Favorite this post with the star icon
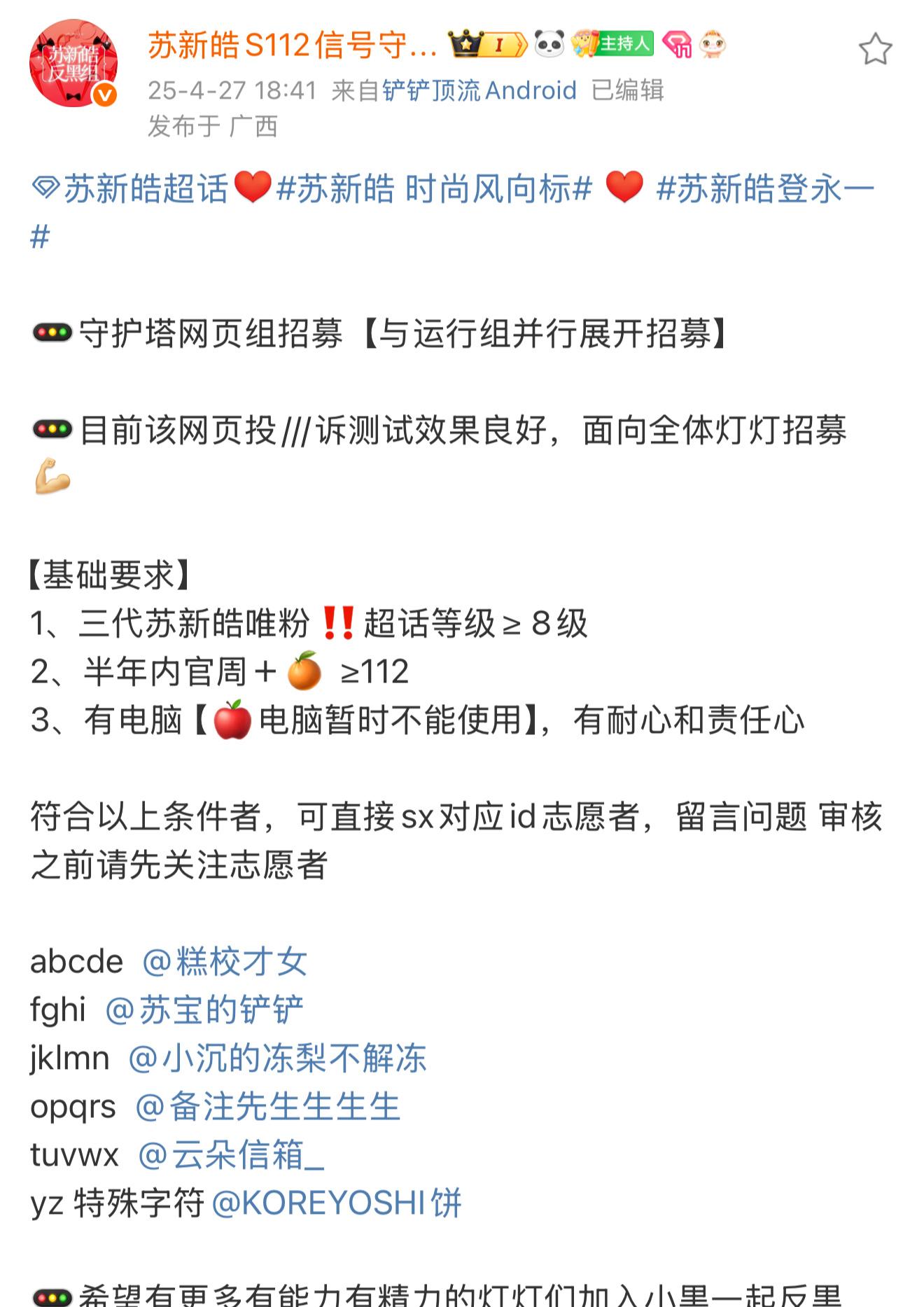The width and height of the screenshot is (924, 1307). tap(875, 50)
